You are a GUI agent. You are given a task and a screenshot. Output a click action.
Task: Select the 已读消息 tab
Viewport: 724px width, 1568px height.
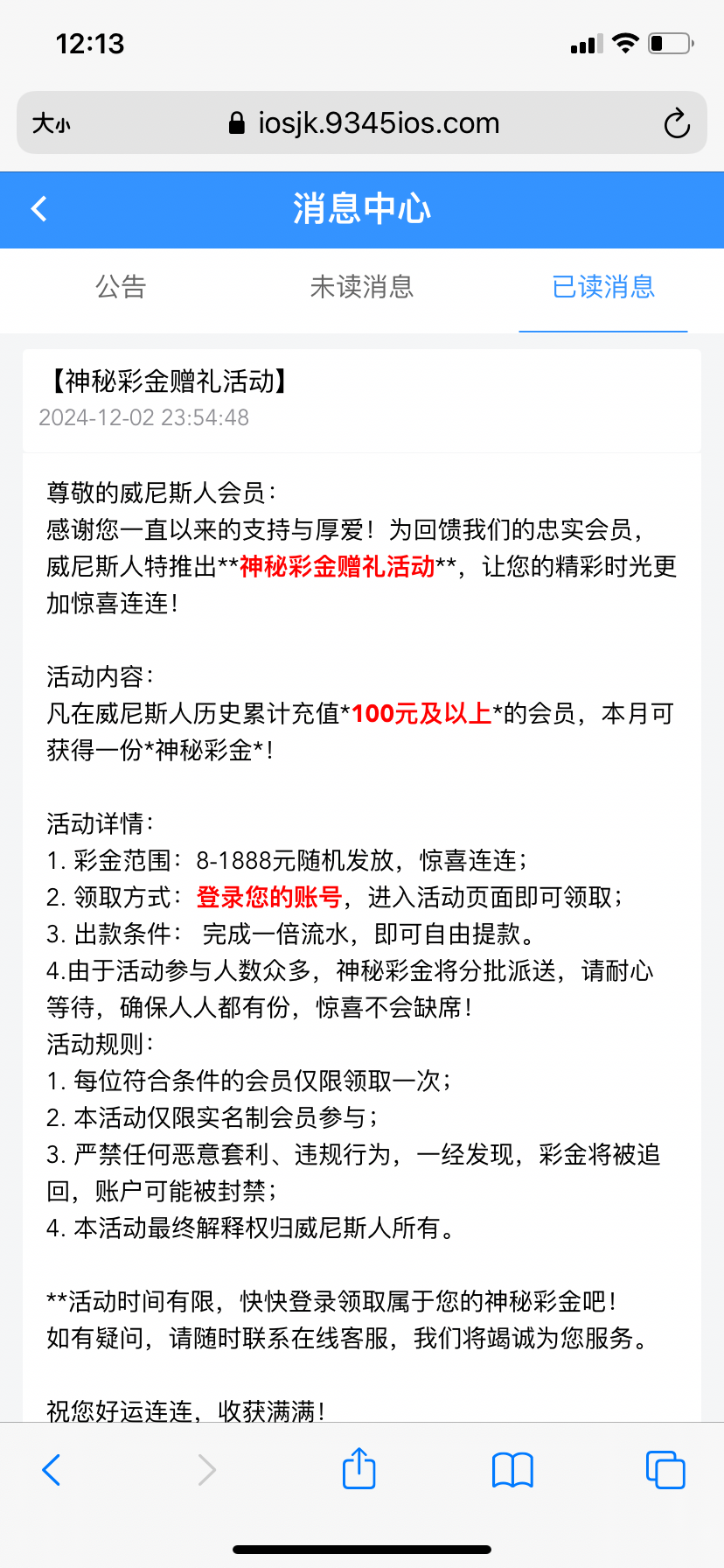tap(602, 287)
